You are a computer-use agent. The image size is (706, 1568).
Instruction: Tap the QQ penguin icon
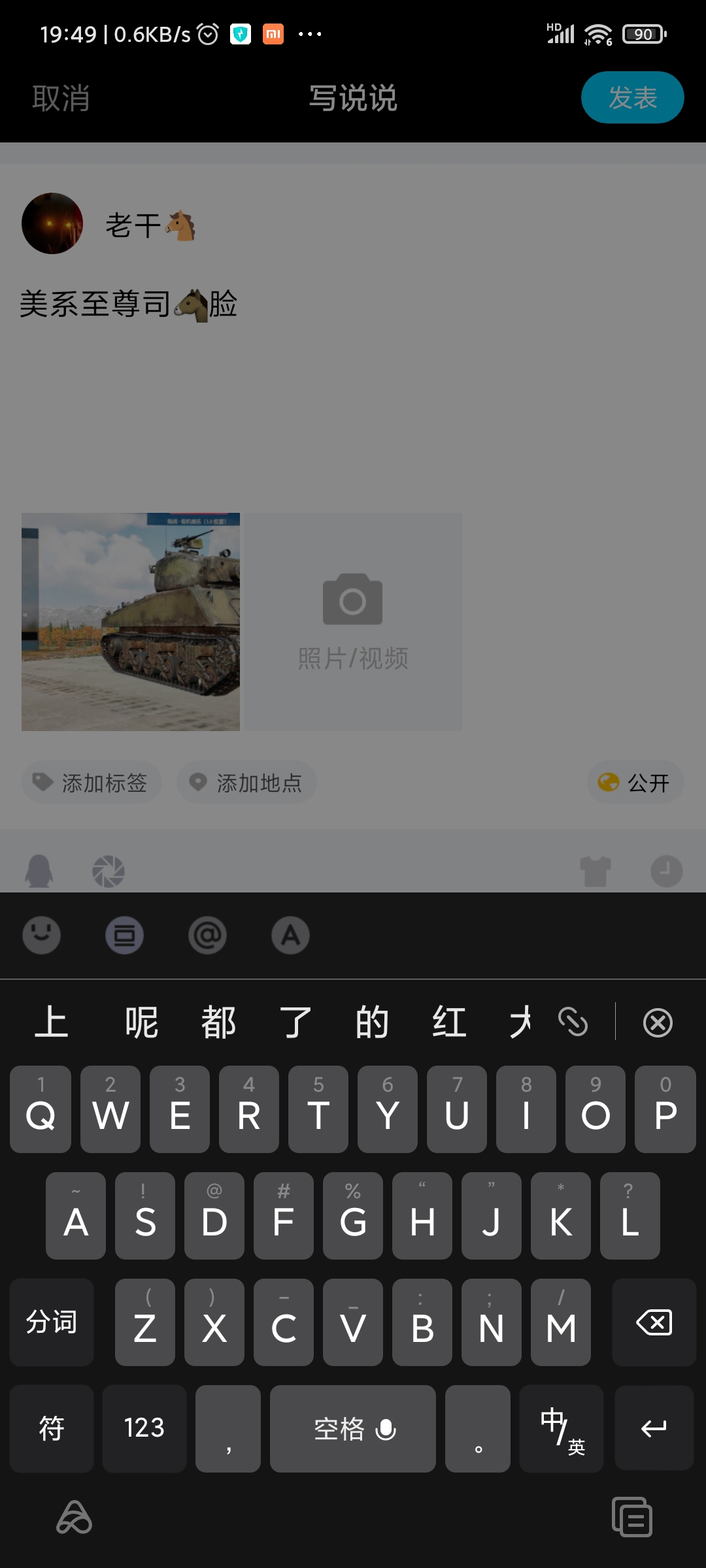(x=39, y=871)
